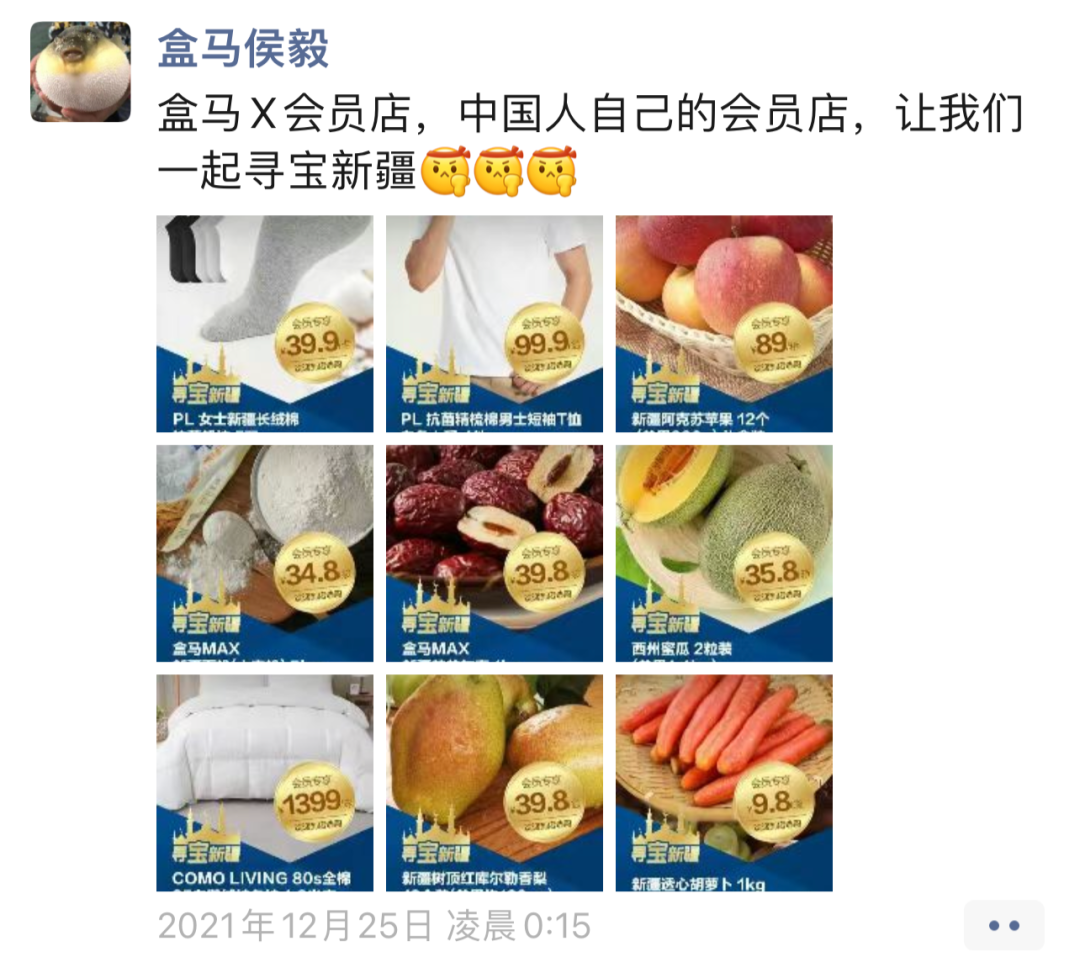
Task: View the PL 男士短袖T恤 image
Action: tap(494, 323)
